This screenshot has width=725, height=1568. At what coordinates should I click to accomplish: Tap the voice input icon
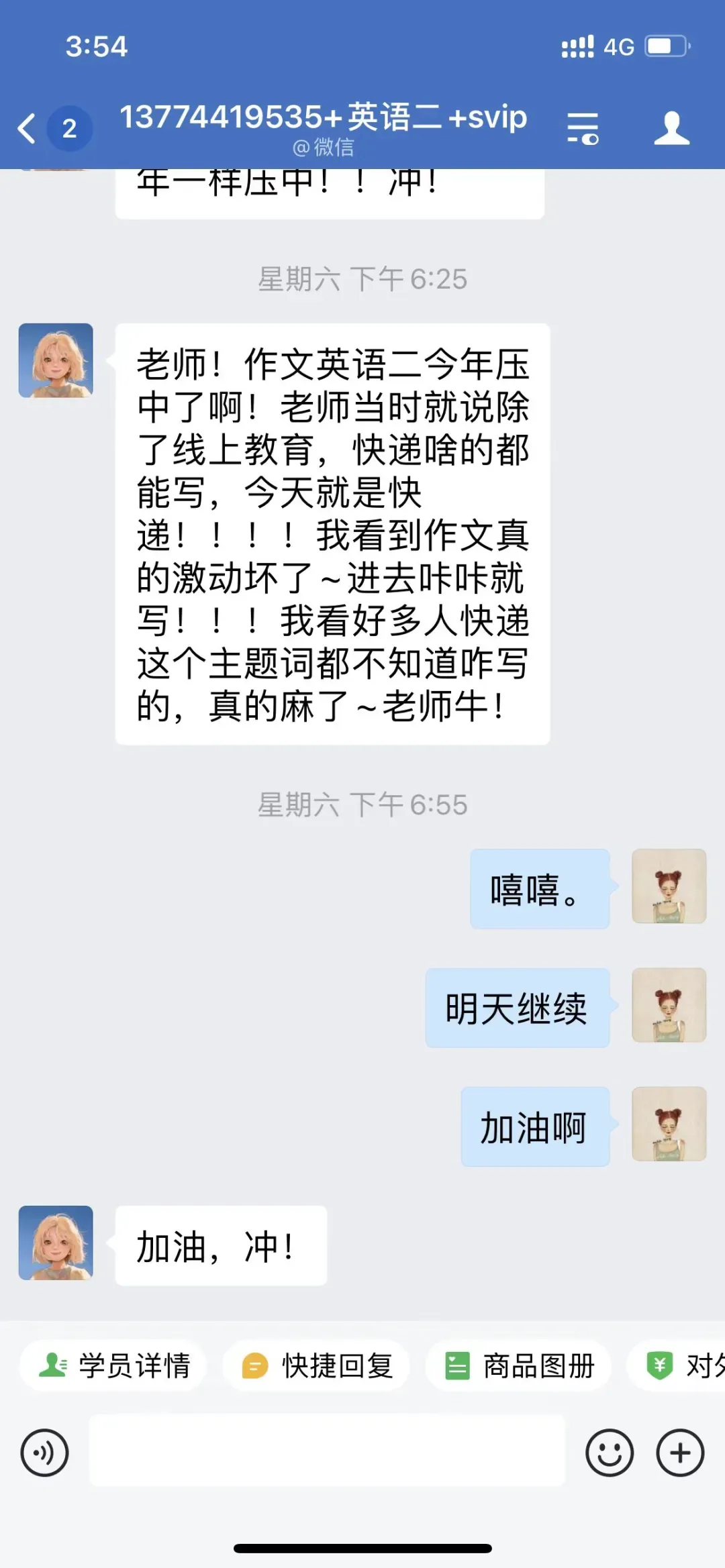[44, 1453]
